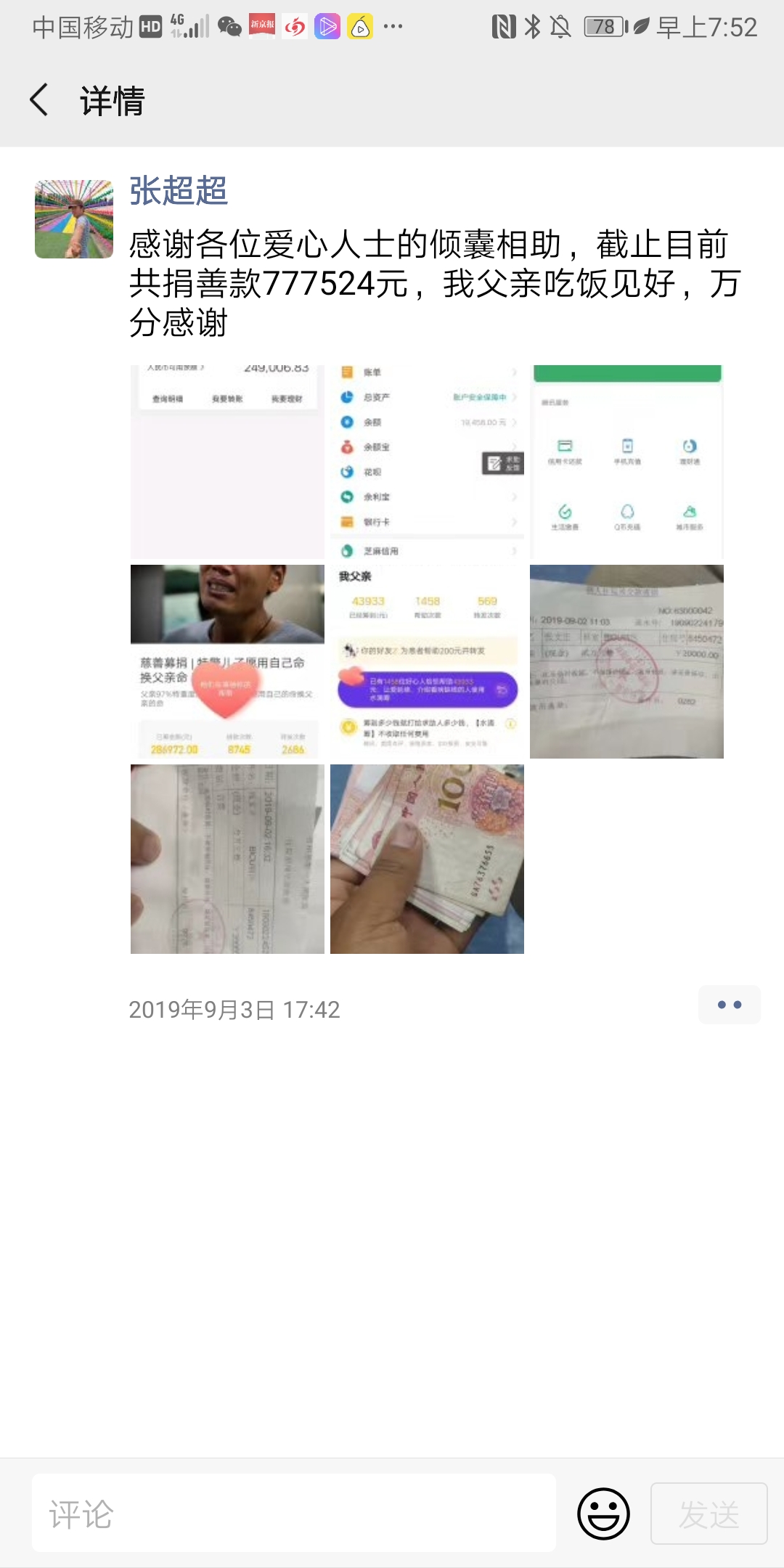784x1568 pixels.
Task: Open the Alipay menu list photo
Action: [427, 462]
